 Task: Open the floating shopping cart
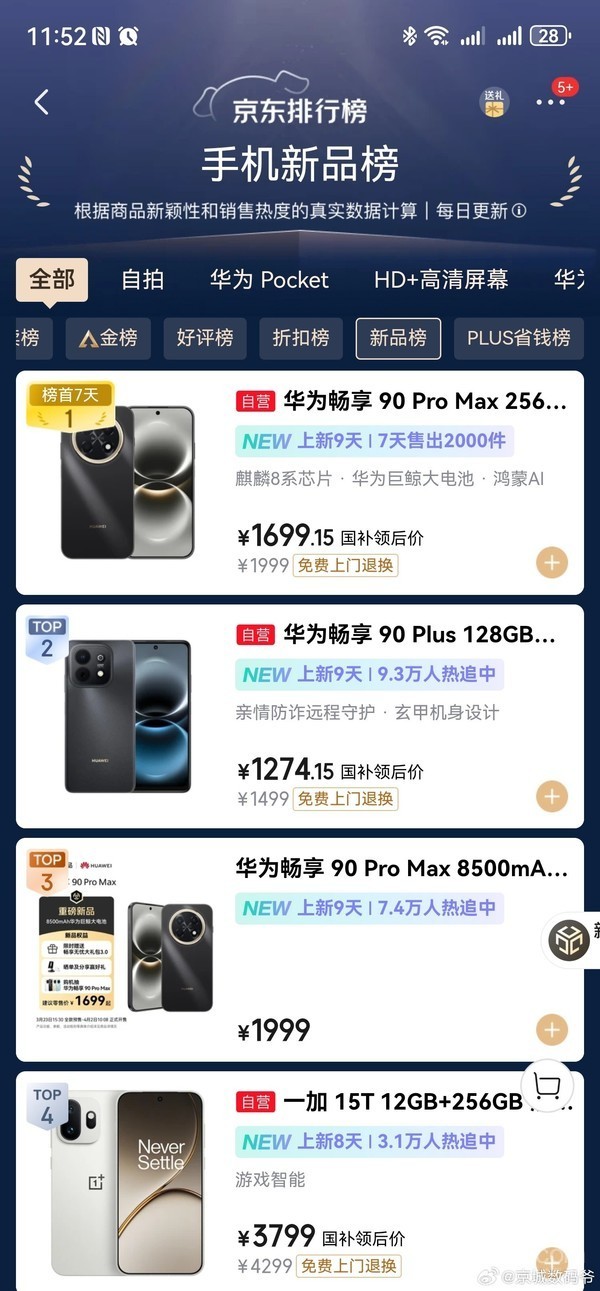pyautogui.click(x=547, y=1086)
